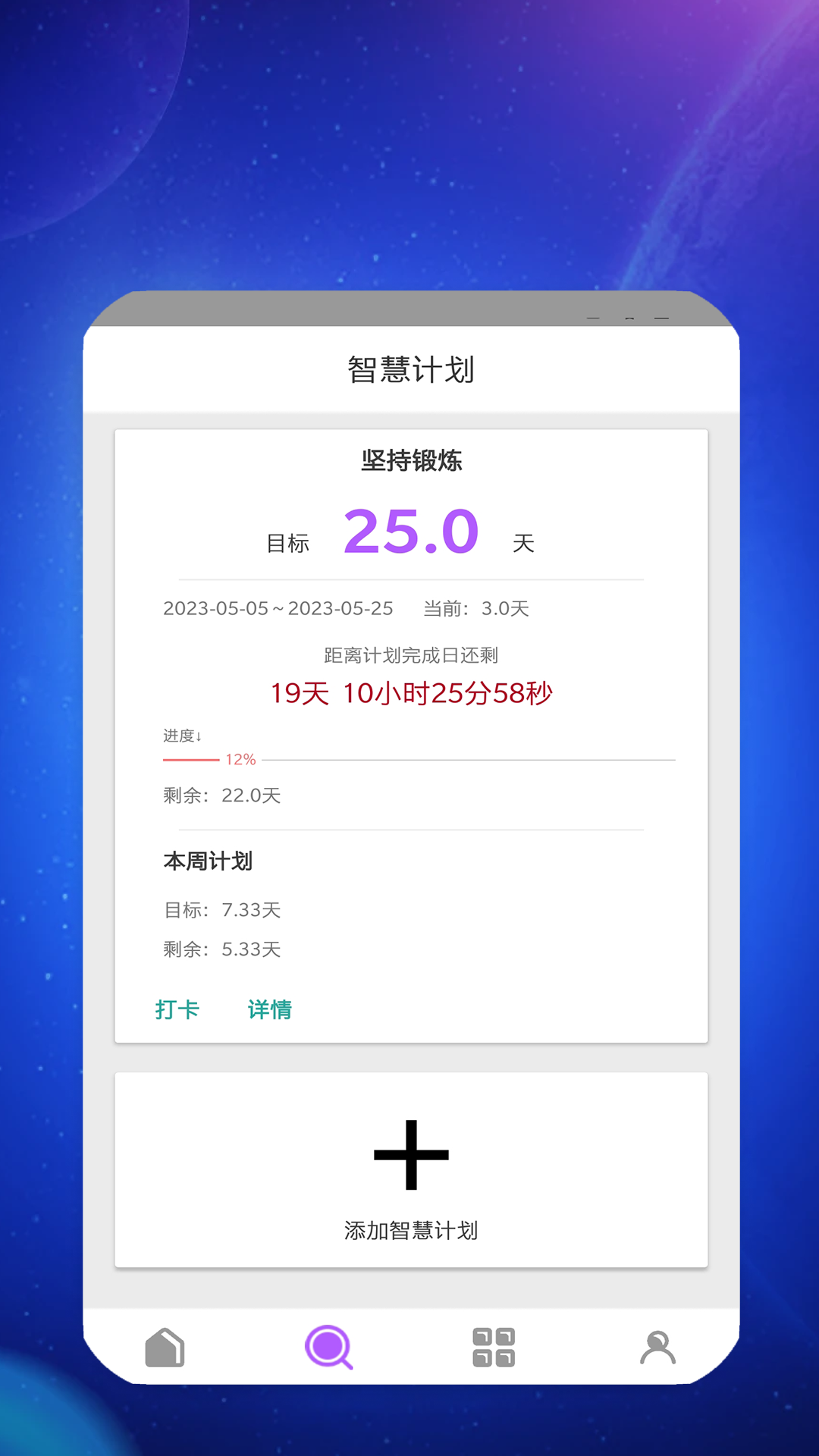Open the date range 2023-05-05~2023-05-25 picker
Screen dimensions: 819x1456
pos(278,608)
